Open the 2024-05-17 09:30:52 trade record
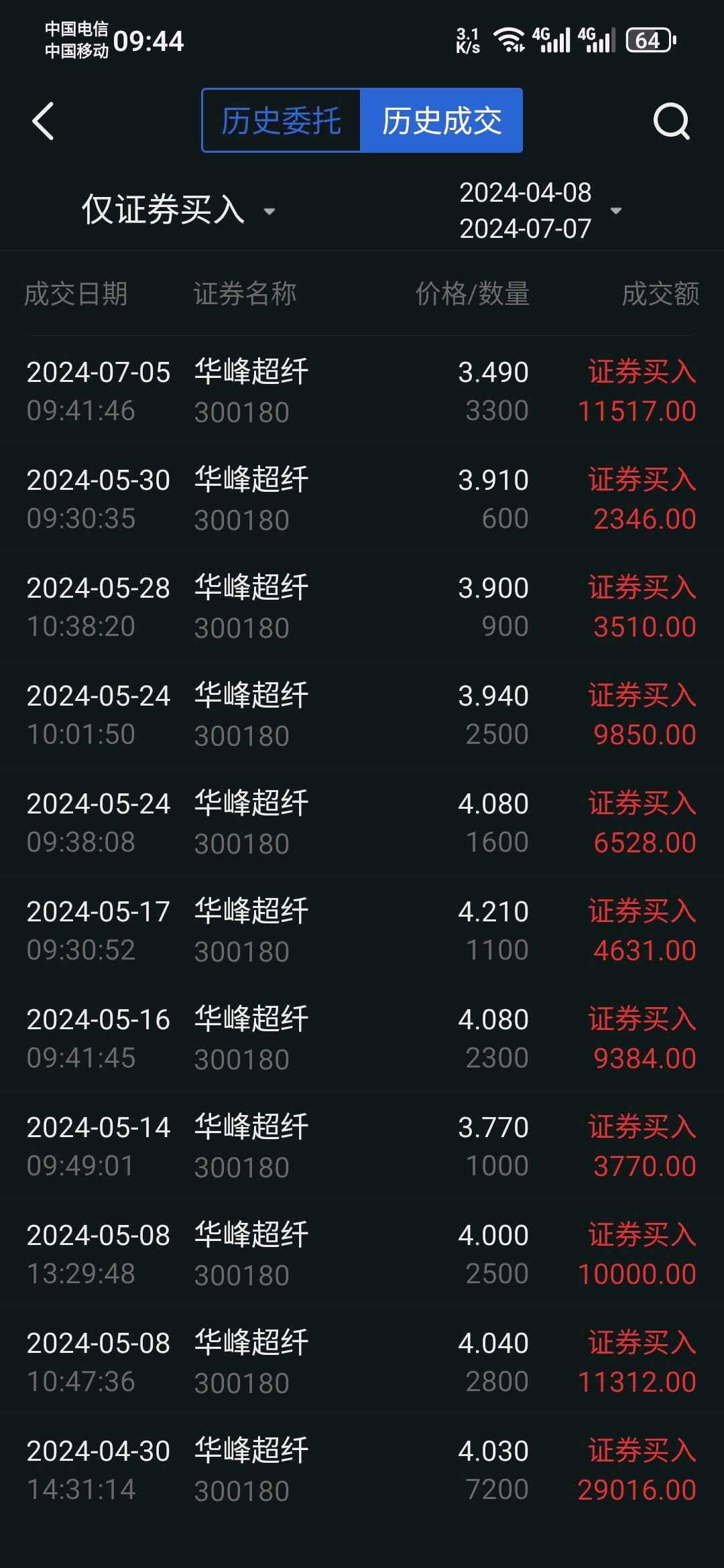Image resolution: width=724 pixels, height=1568 pixels. pos(362,930)
